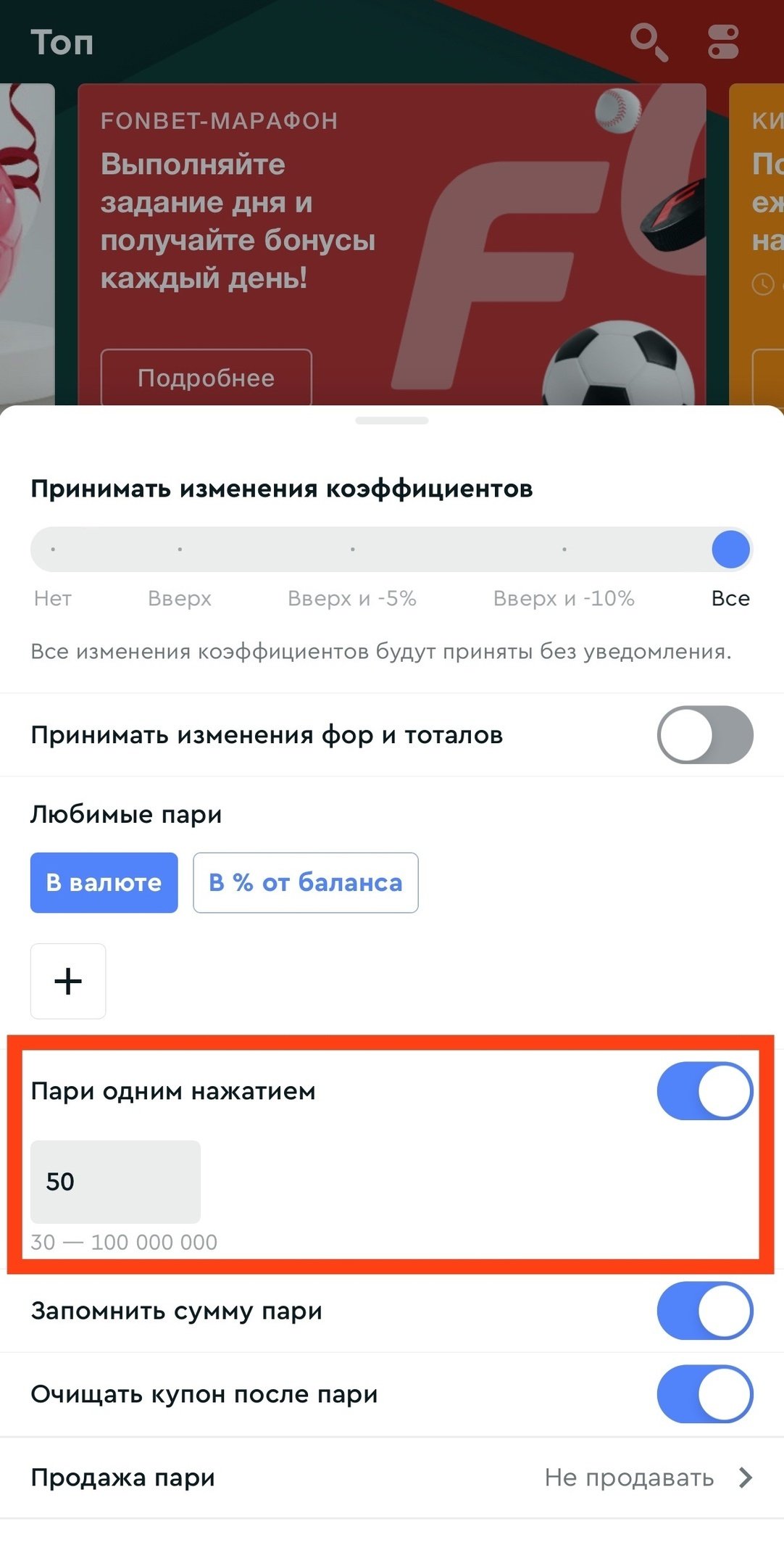
Task: Turn off Очищать купон после пари
Action: tap(704, 1394)
